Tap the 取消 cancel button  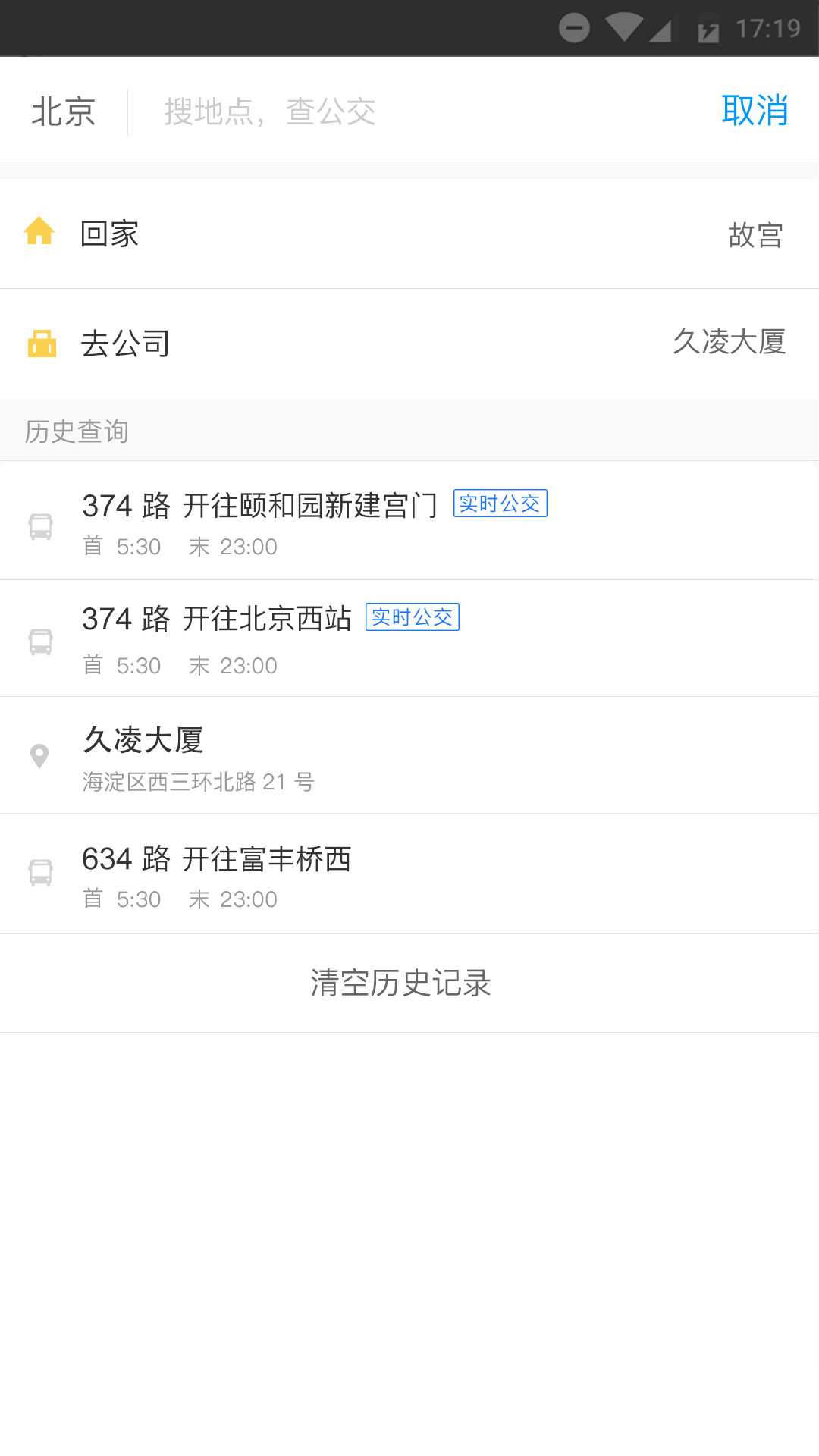755,111
